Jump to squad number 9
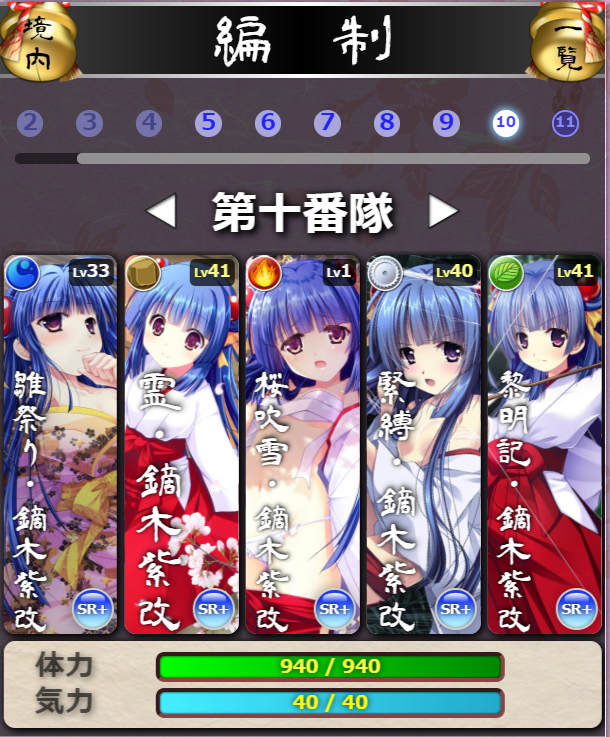Image resolution: width=610 pixels, height=737 pixels. tap(446, 123)
